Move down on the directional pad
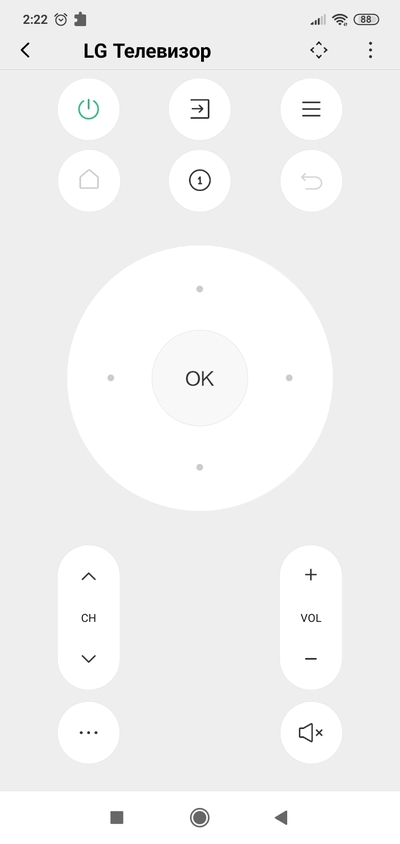Image resolution: width=400 pixels, height=844 pixels. click(200, 467)
